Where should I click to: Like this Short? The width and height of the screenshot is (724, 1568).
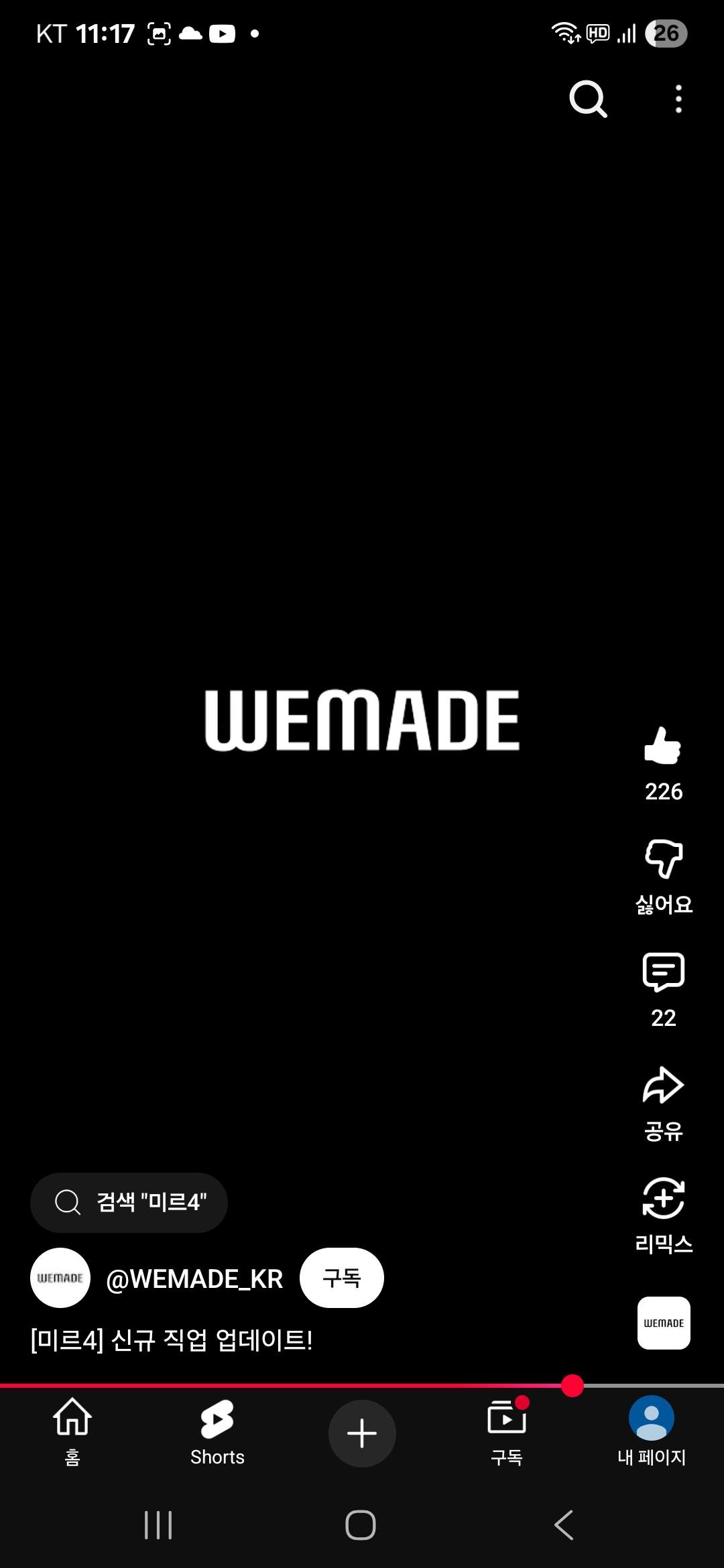[x=663, y=746]
